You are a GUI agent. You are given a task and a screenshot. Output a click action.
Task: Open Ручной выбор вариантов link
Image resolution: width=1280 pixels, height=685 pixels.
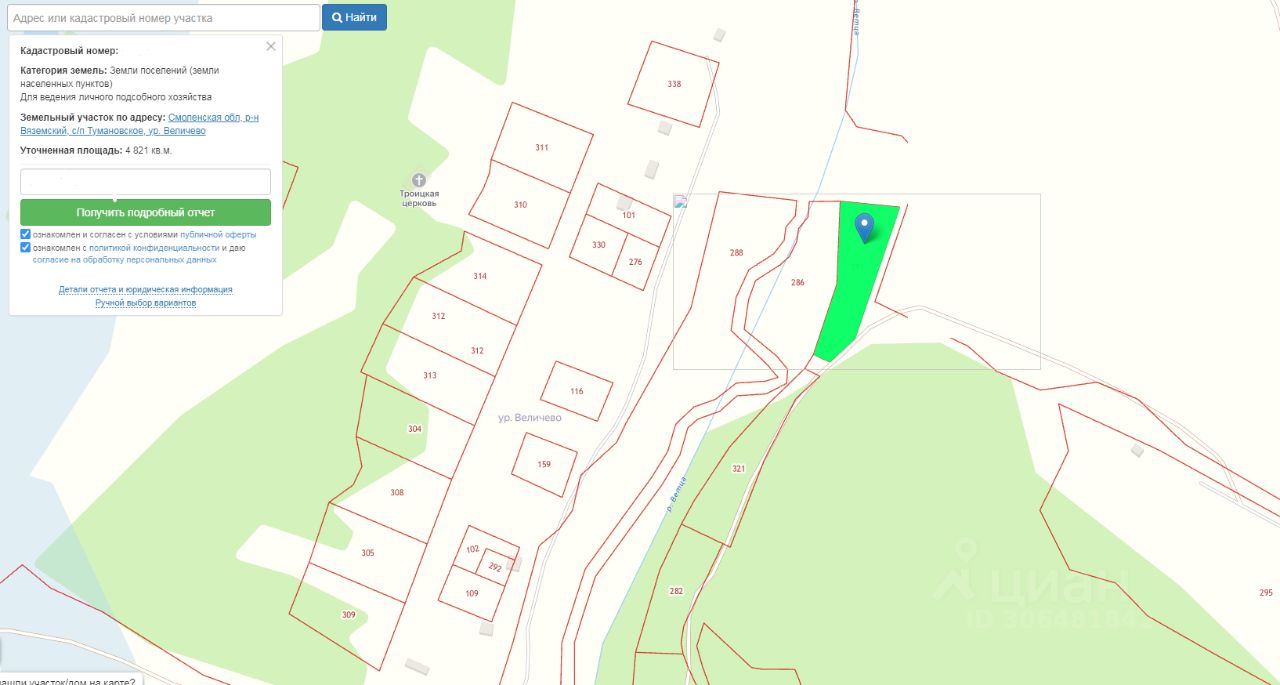tap(145, 303)
